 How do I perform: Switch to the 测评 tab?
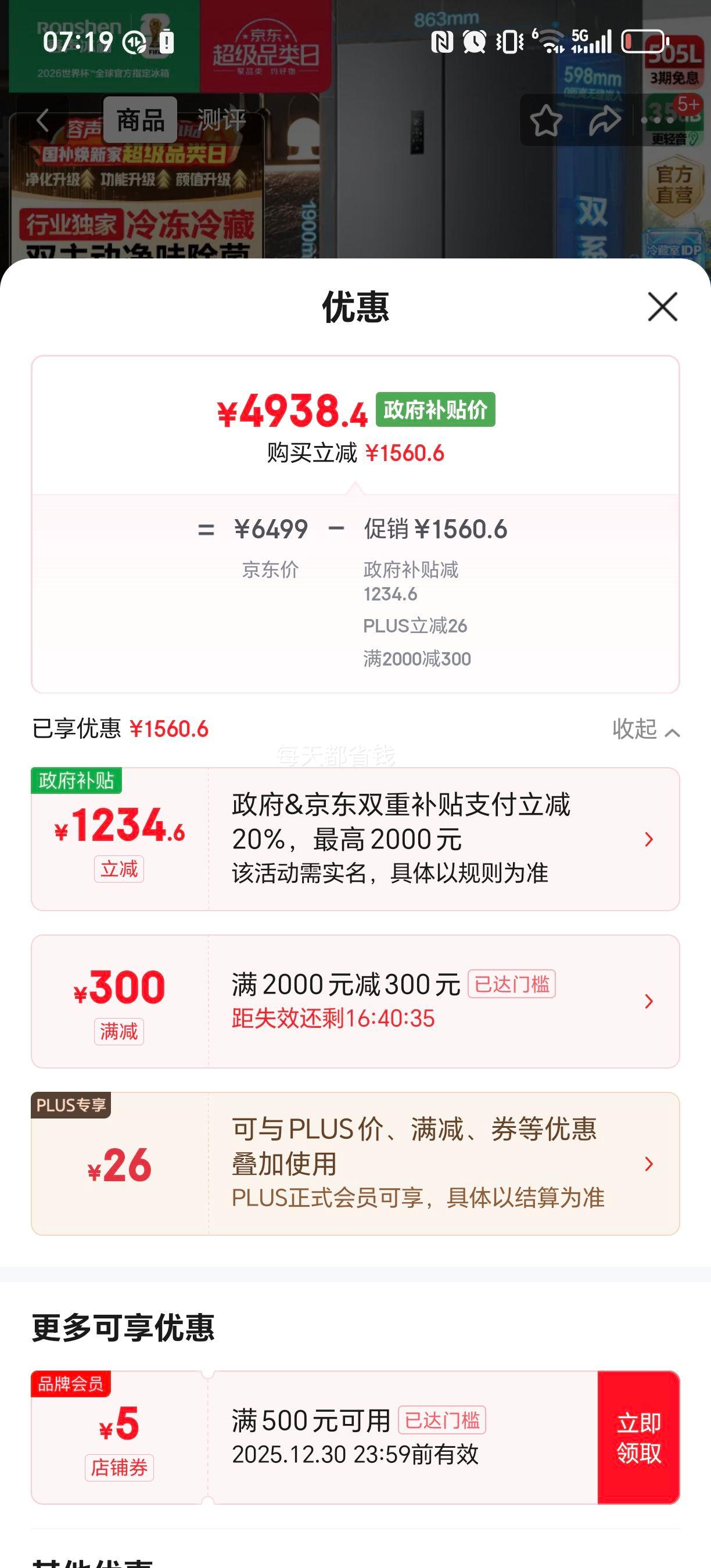221,120
